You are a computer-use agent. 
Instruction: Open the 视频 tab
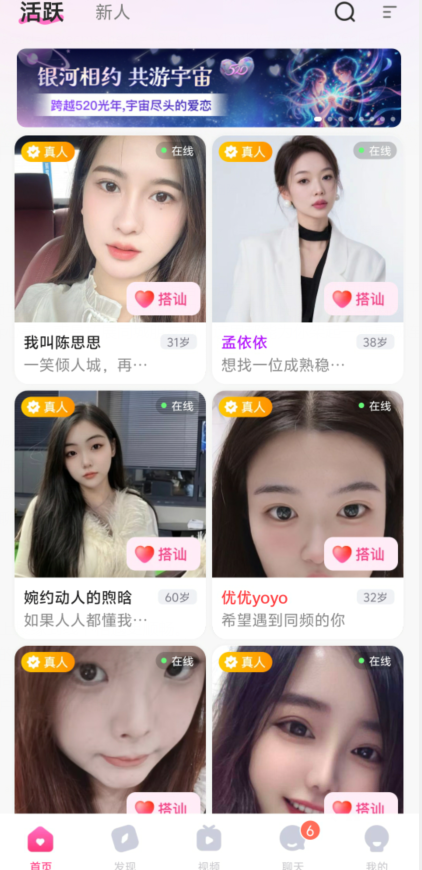pos(209,846)
